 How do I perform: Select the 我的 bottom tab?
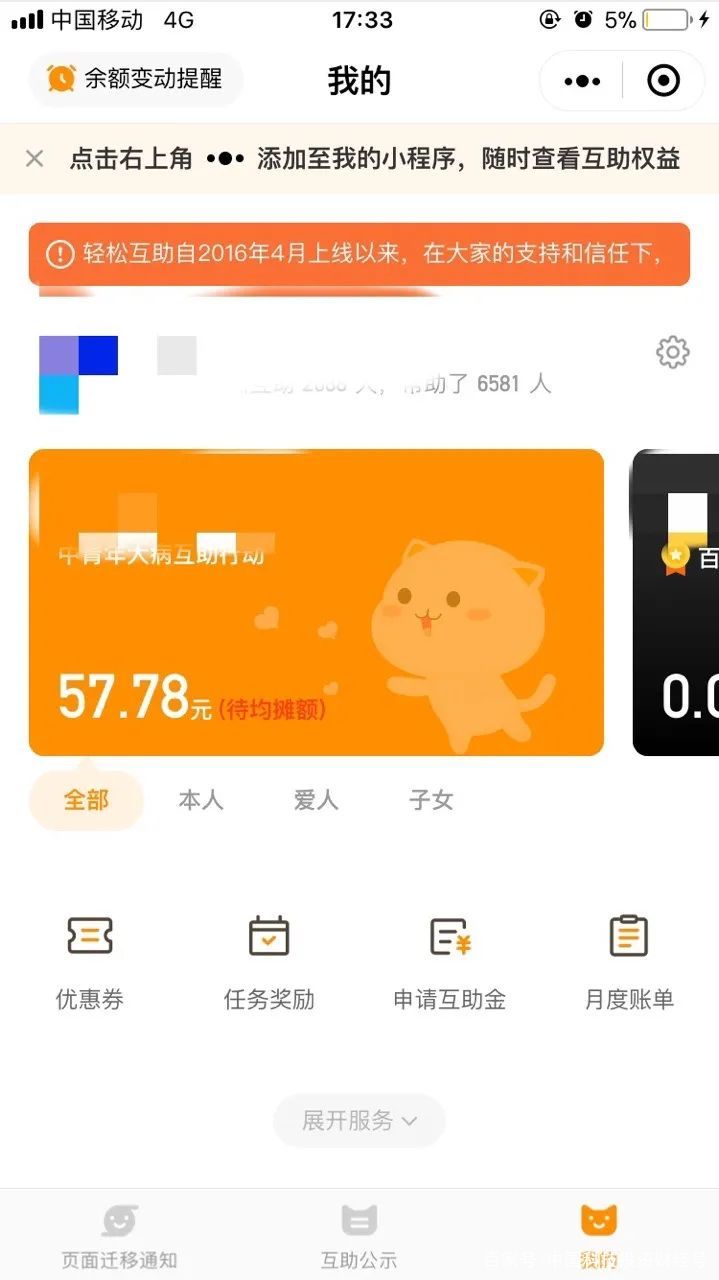599,1235
